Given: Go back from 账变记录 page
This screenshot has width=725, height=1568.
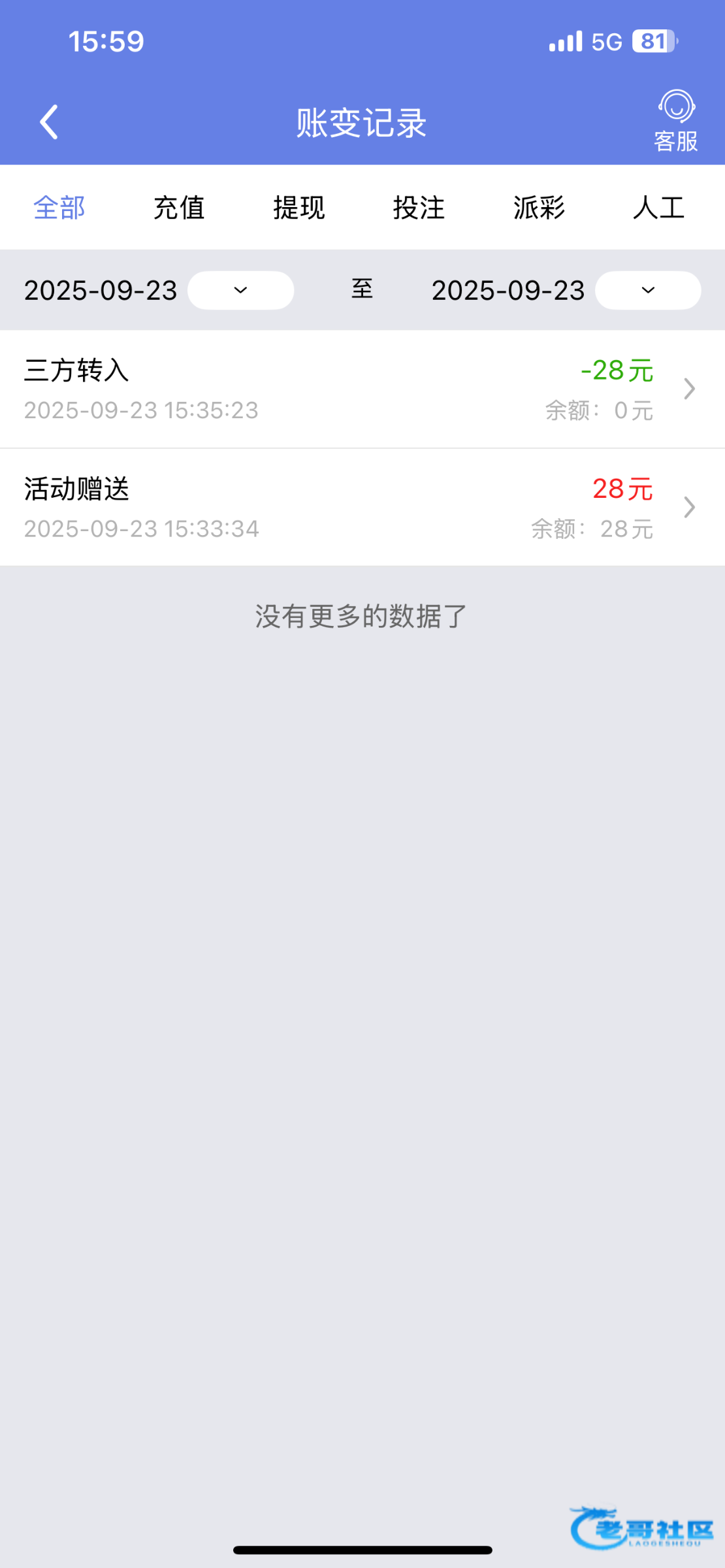Looking at the screenshot, I should point(49,122).
